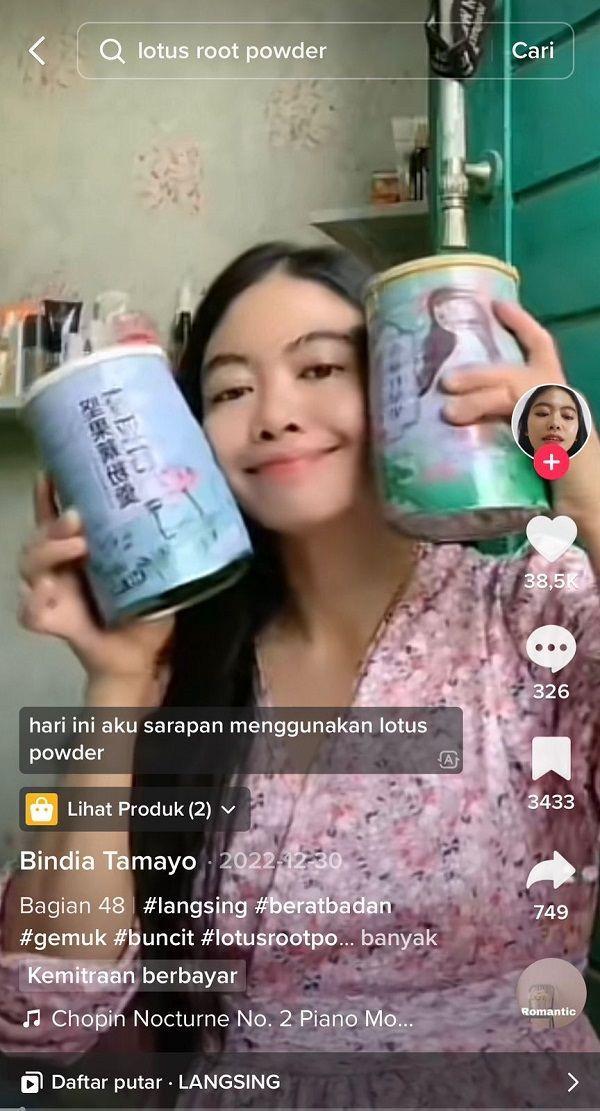Open the #langsing hashtag
This screenshot has height=1111, width=600.
click(x=195, y=906)
